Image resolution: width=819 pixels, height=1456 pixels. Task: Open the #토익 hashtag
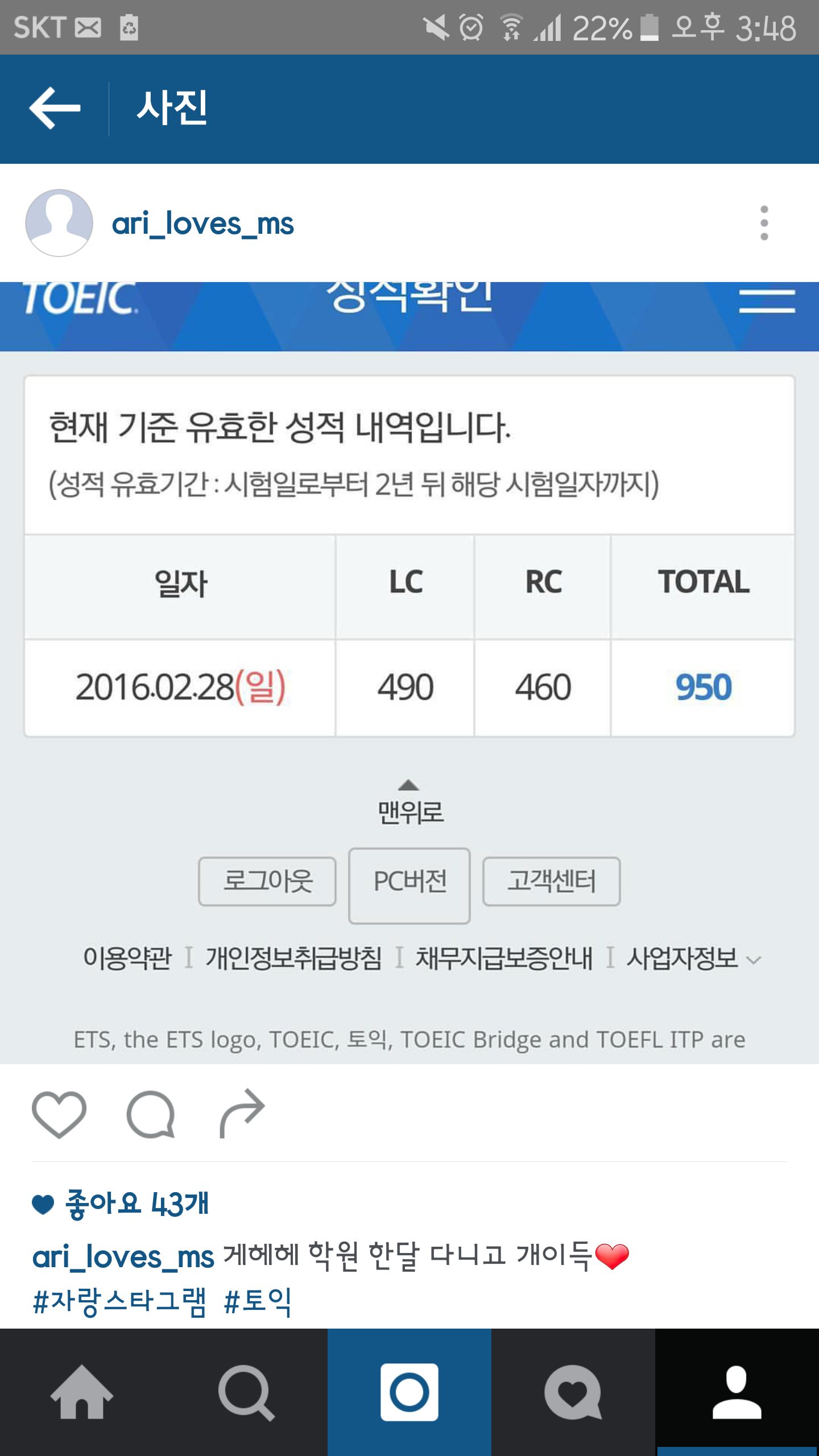(x=258, y=1302)
